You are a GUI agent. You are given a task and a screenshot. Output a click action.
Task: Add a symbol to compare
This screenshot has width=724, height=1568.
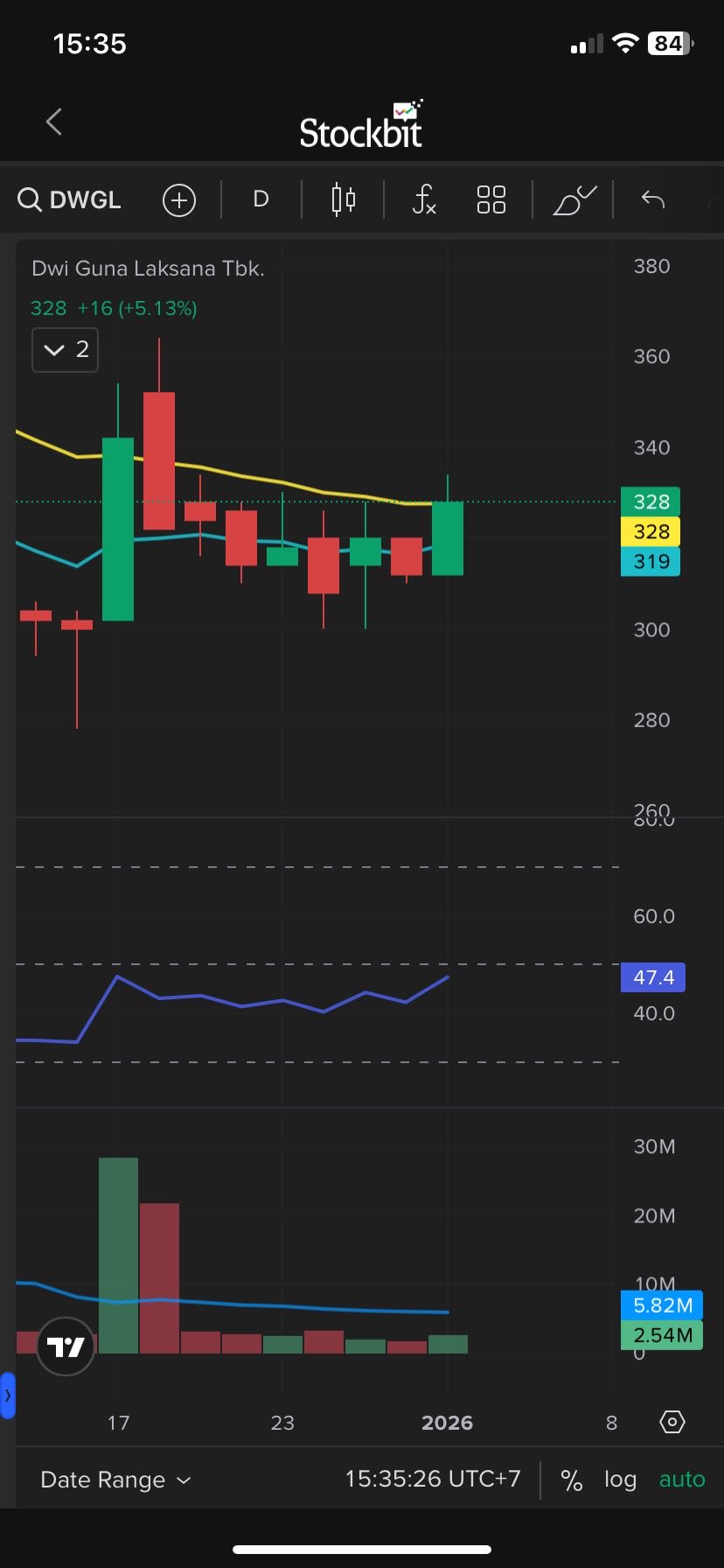pos(178,200)
